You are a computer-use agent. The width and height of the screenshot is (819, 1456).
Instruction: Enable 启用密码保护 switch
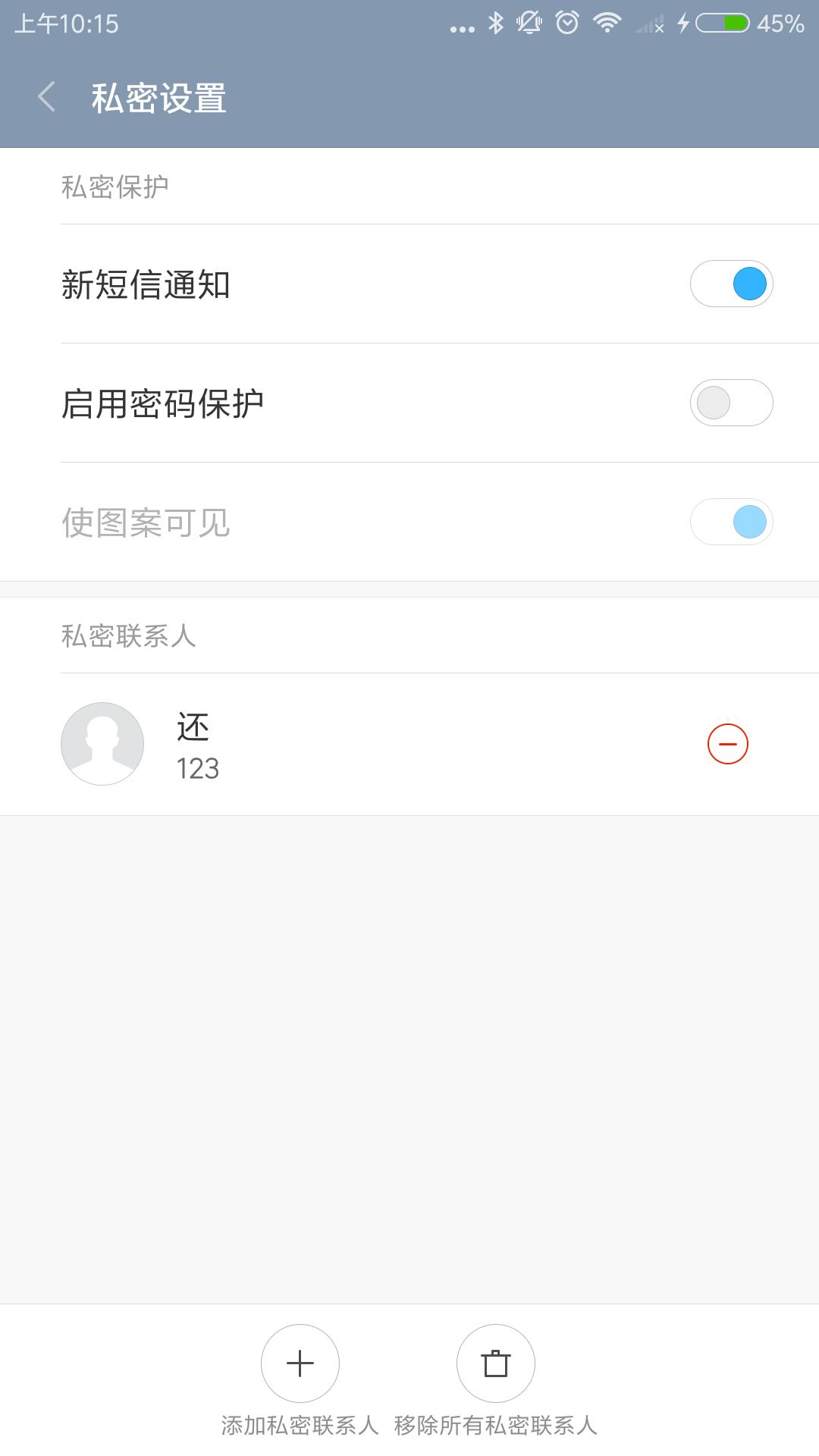731,403
